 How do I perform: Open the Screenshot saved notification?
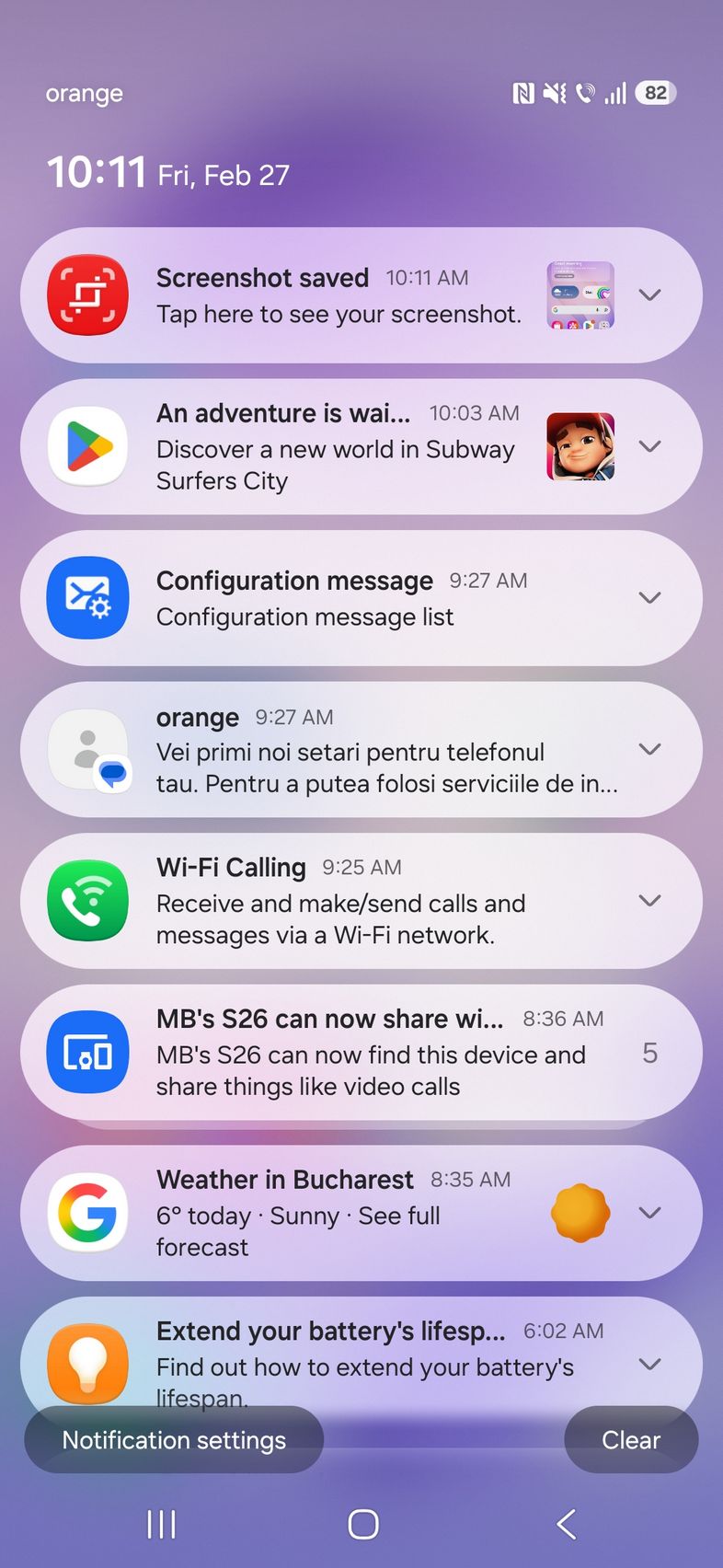[339, 296]
